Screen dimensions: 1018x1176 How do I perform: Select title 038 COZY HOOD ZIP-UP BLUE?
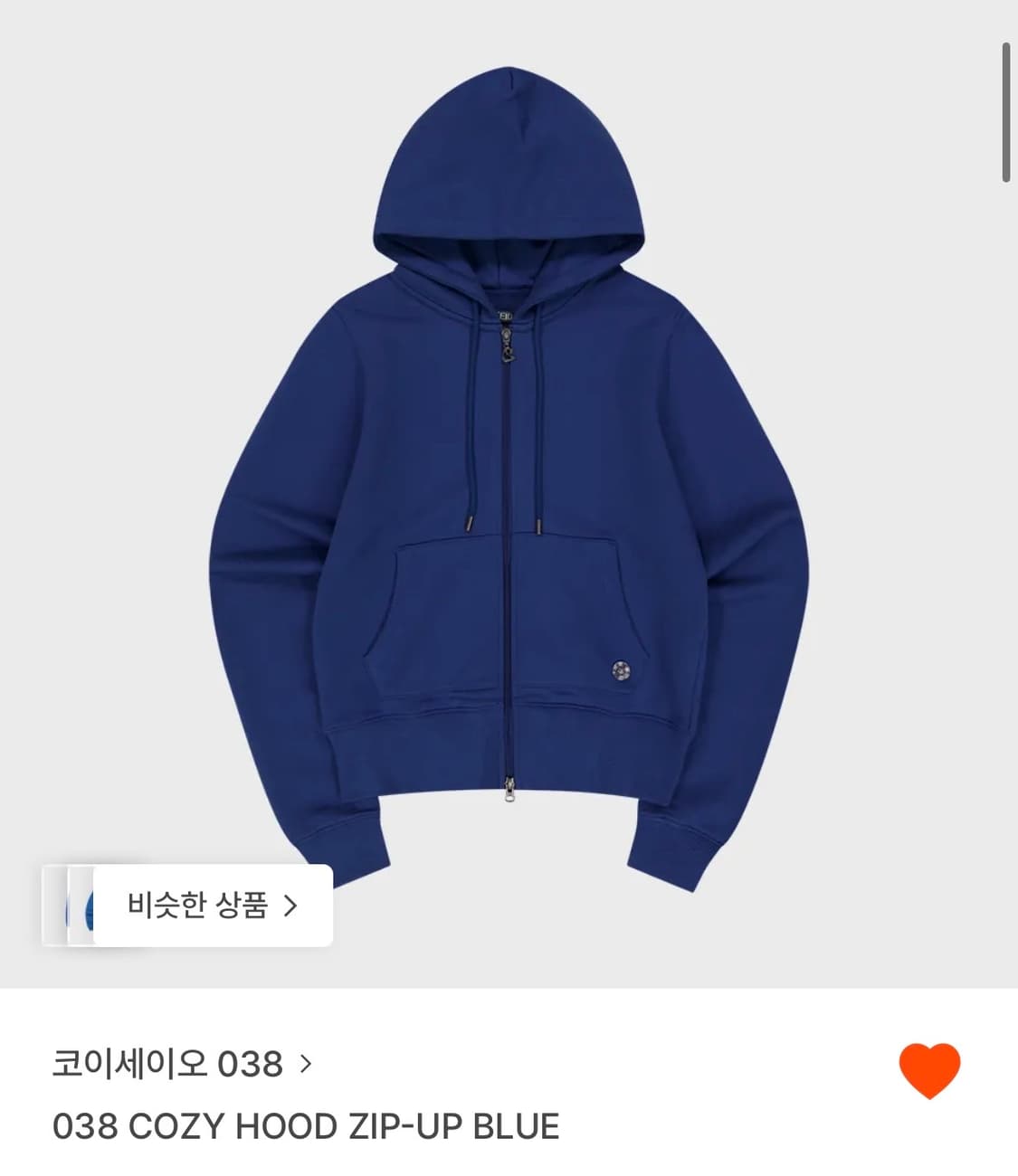tap(308, 1123)
